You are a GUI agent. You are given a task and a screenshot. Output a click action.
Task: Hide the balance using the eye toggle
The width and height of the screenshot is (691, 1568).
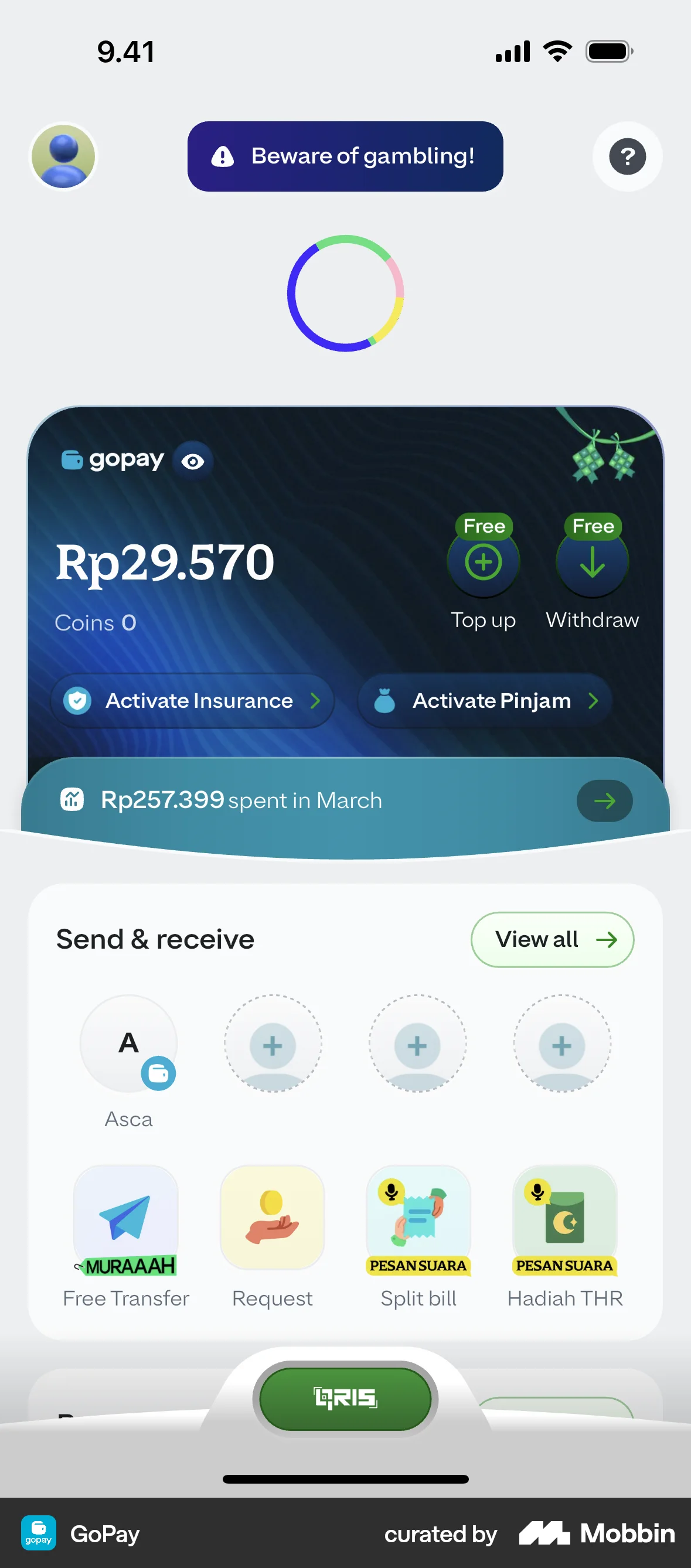pyautogui.click(x=193, y=461)
